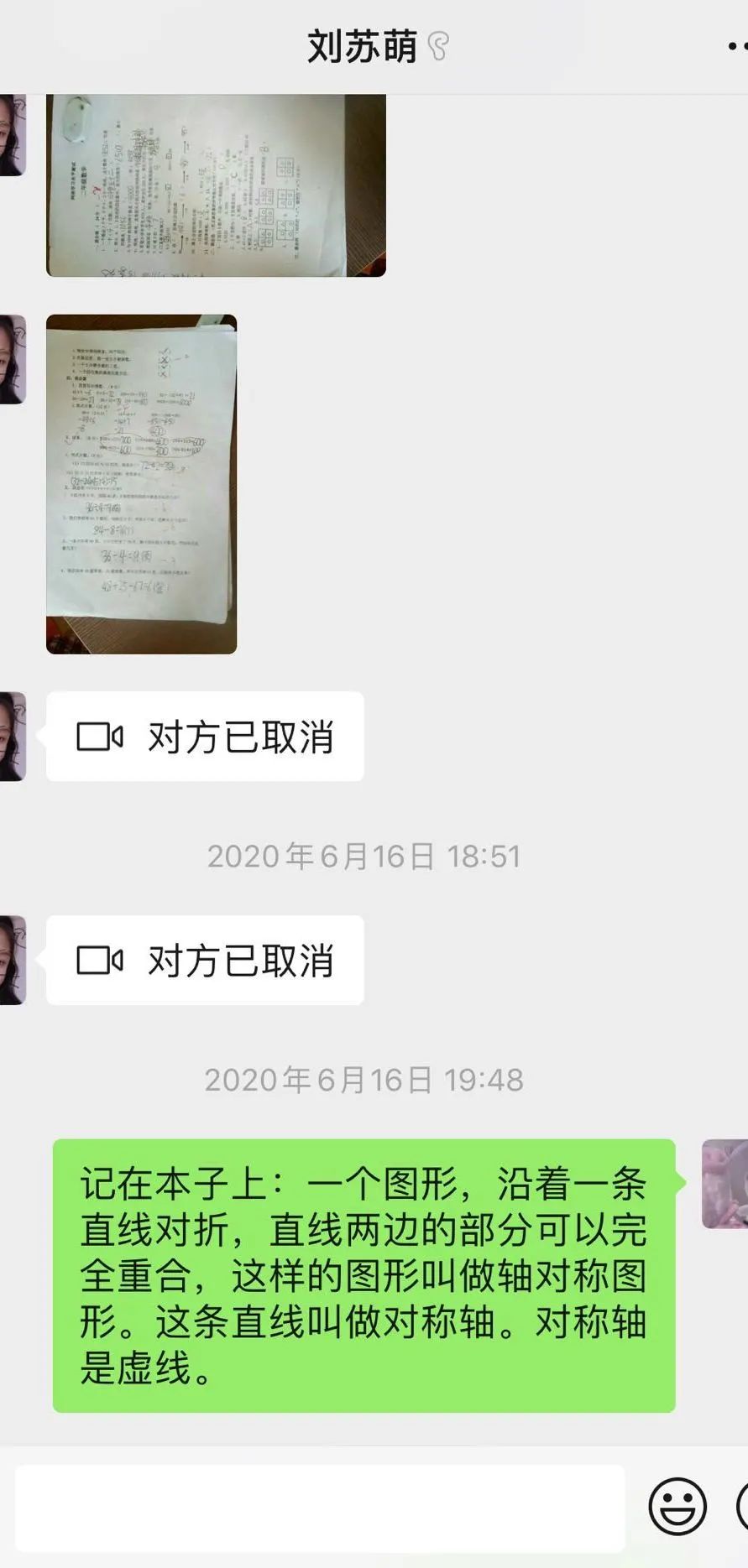Image resolution: width=748 pixels, height=1568 pixels.
Task: Open the emoji picker
Action: [677, 1508]
